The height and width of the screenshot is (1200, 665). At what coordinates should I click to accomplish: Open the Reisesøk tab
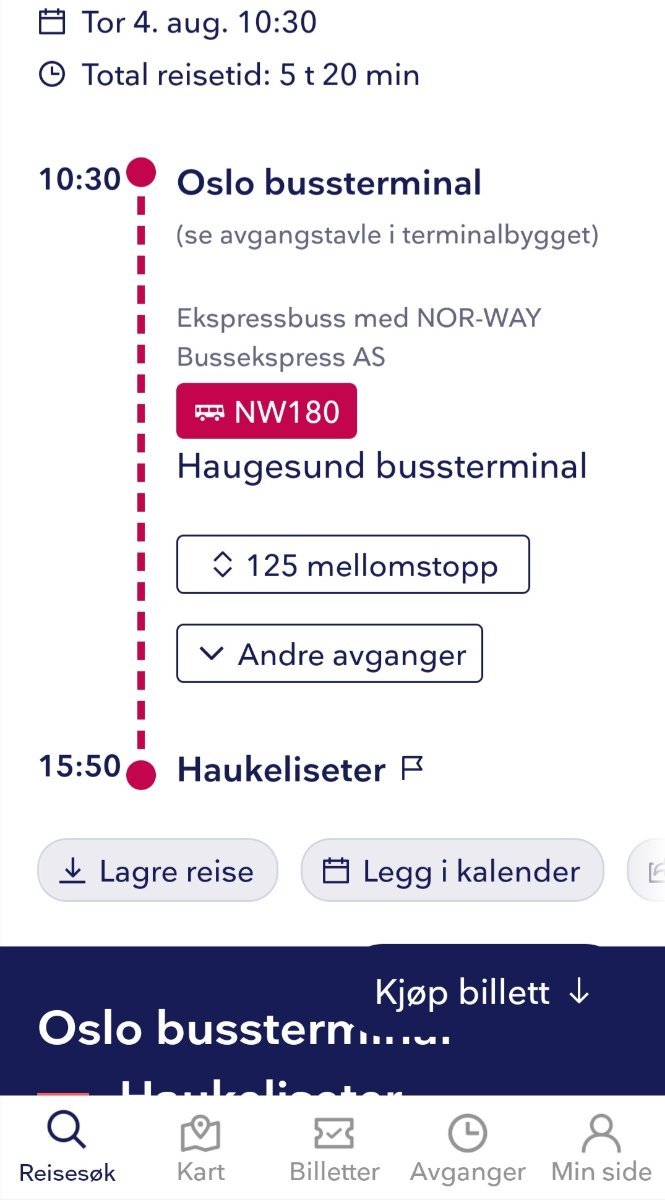tap(67, 1148)
